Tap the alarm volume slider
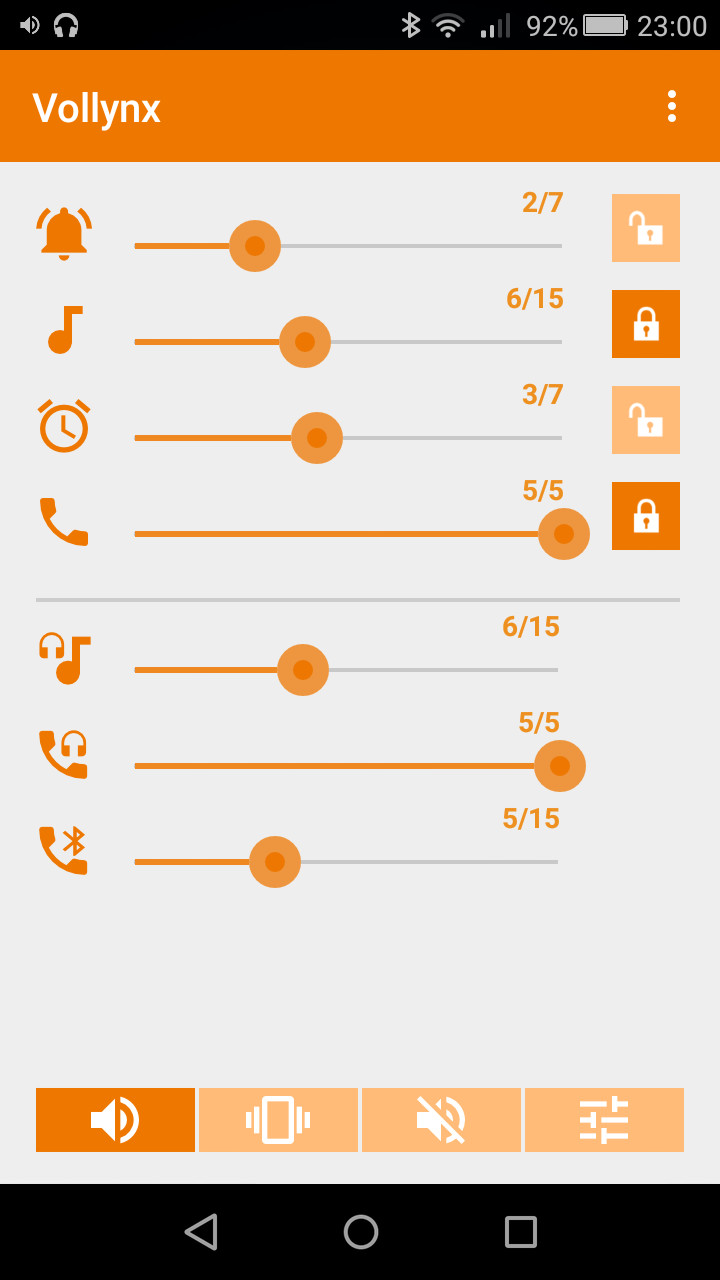Viewport: 720px width, 1280px height. pyautogui.click(x=348, y=438)
